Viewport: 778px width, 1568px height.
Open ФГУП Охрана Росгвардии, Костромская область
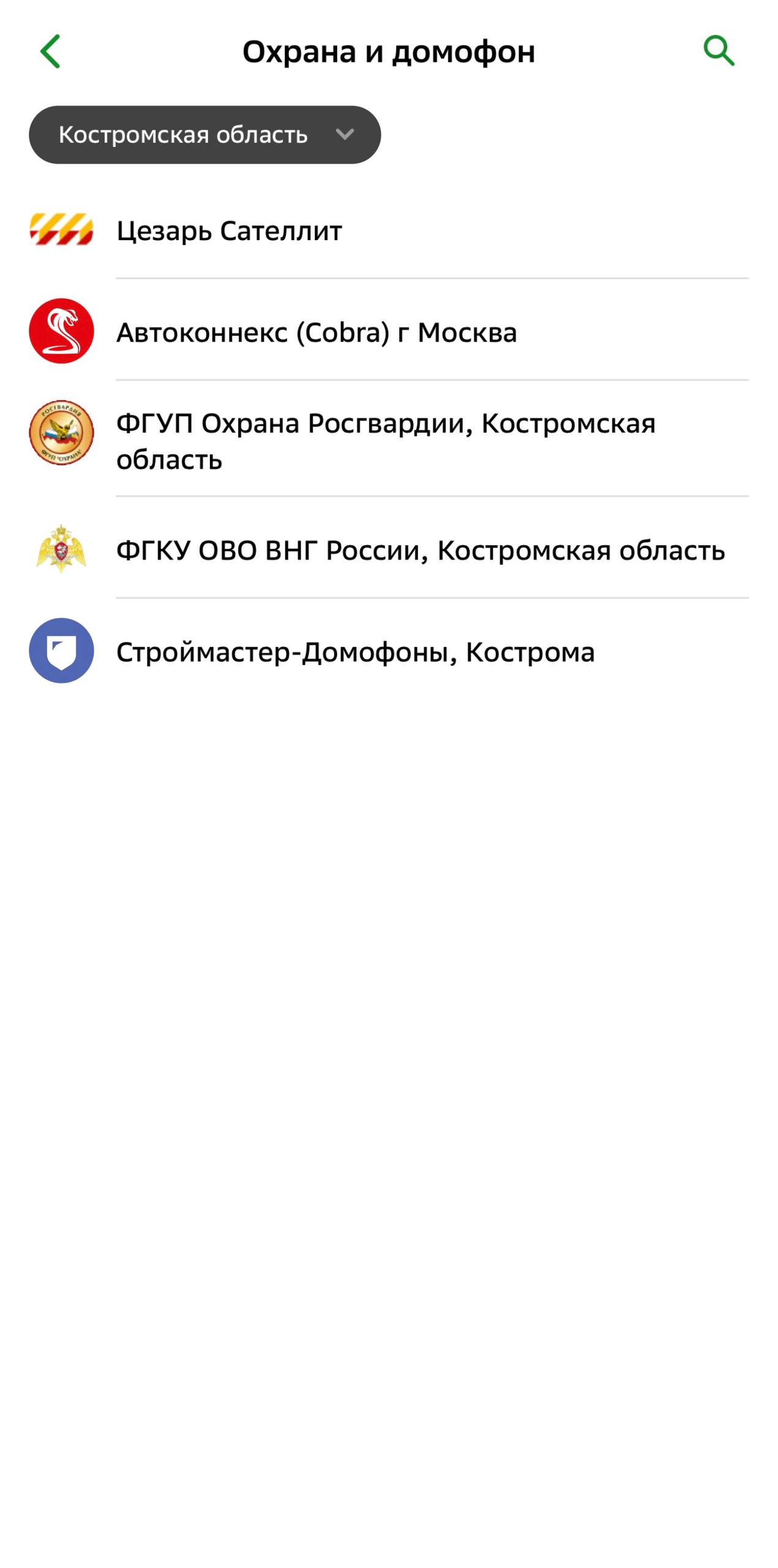(389, 440)
